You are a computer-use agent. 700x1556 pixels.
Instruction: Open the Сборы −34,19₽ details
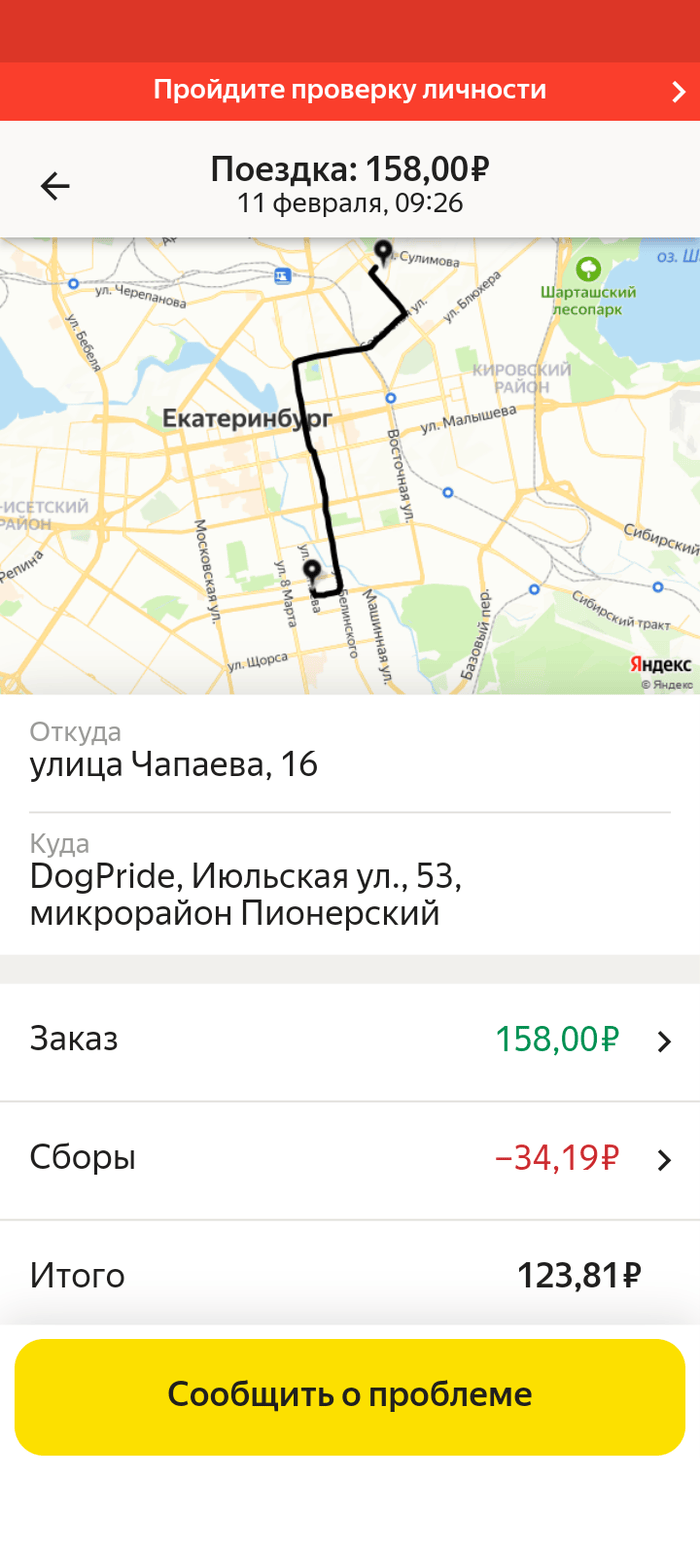tap(350, 1159)
